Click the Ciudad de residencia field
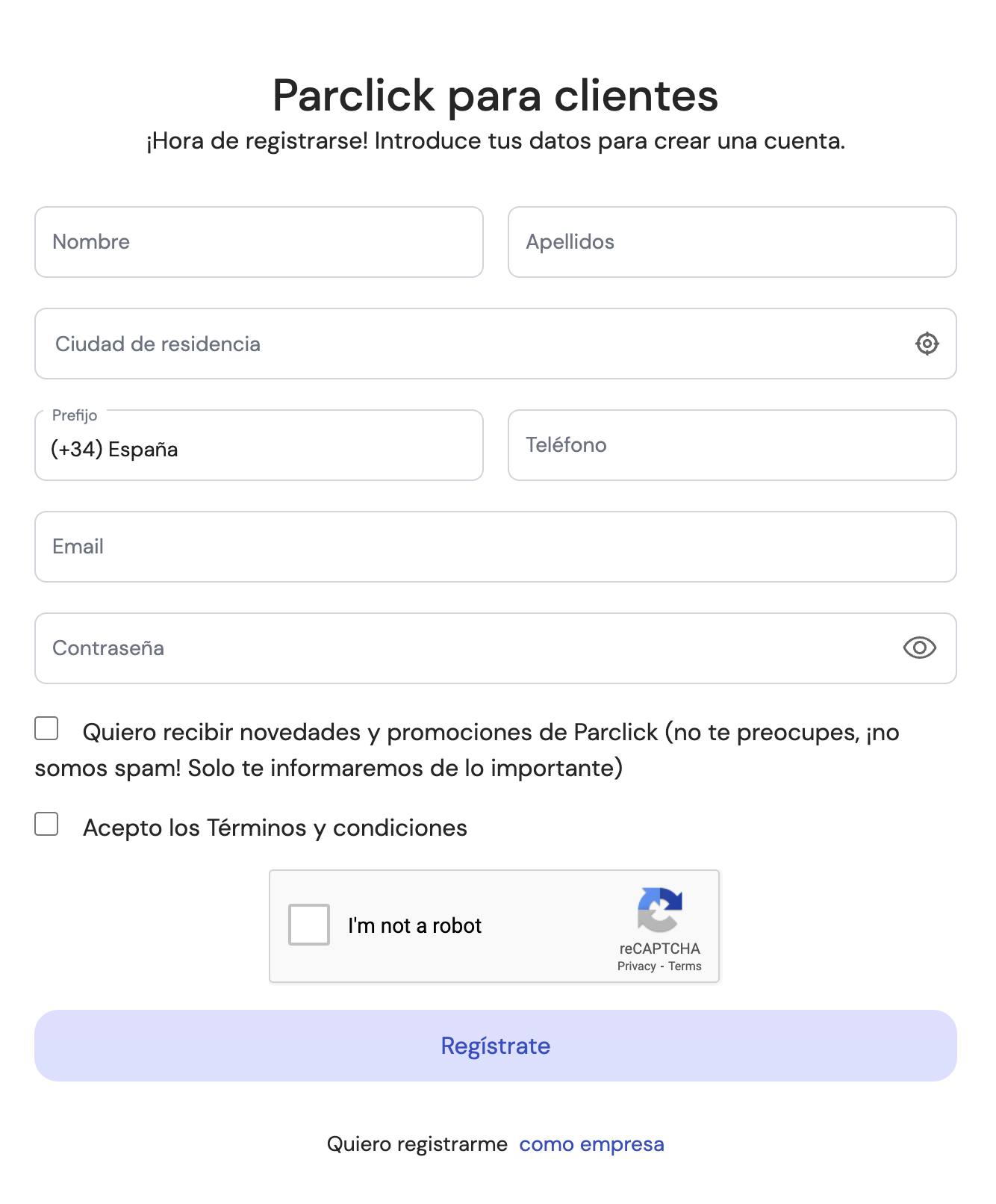Image resolution: width=996 pixels, height=1204 pixels. coord(448,344)
